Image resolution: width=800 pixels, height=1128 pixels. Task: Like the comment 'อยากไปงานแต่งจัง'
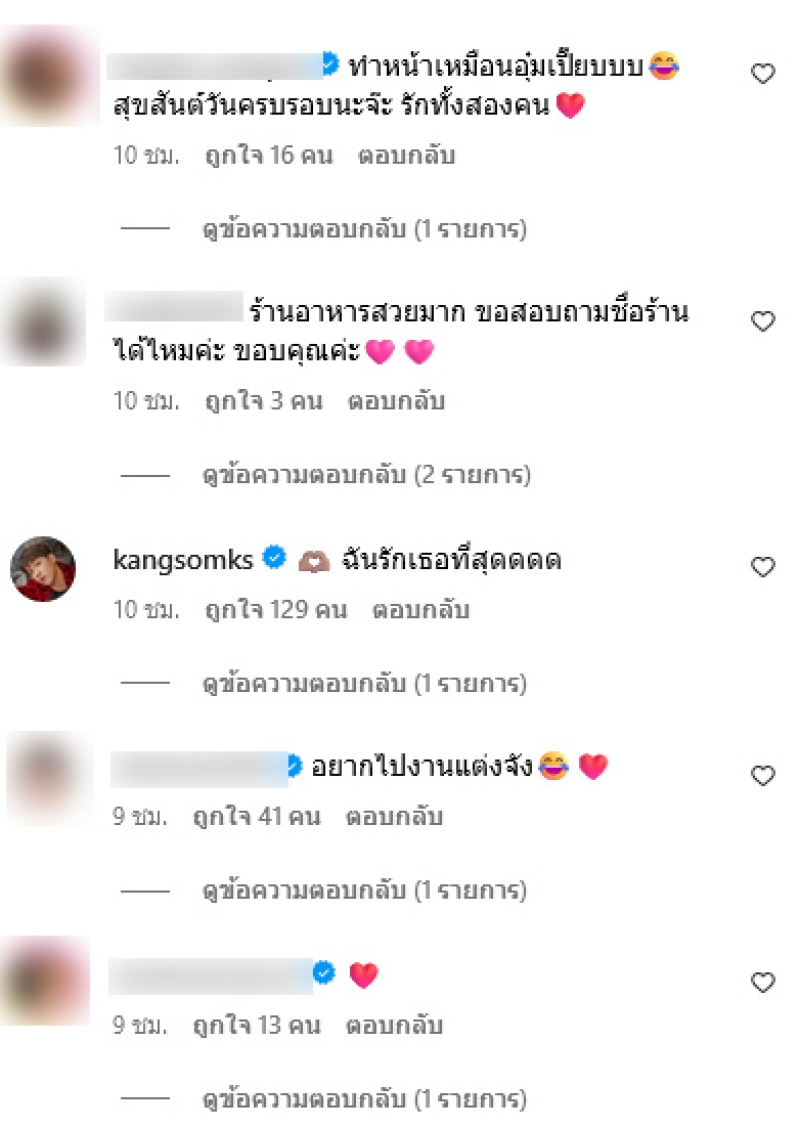[763, 775]
